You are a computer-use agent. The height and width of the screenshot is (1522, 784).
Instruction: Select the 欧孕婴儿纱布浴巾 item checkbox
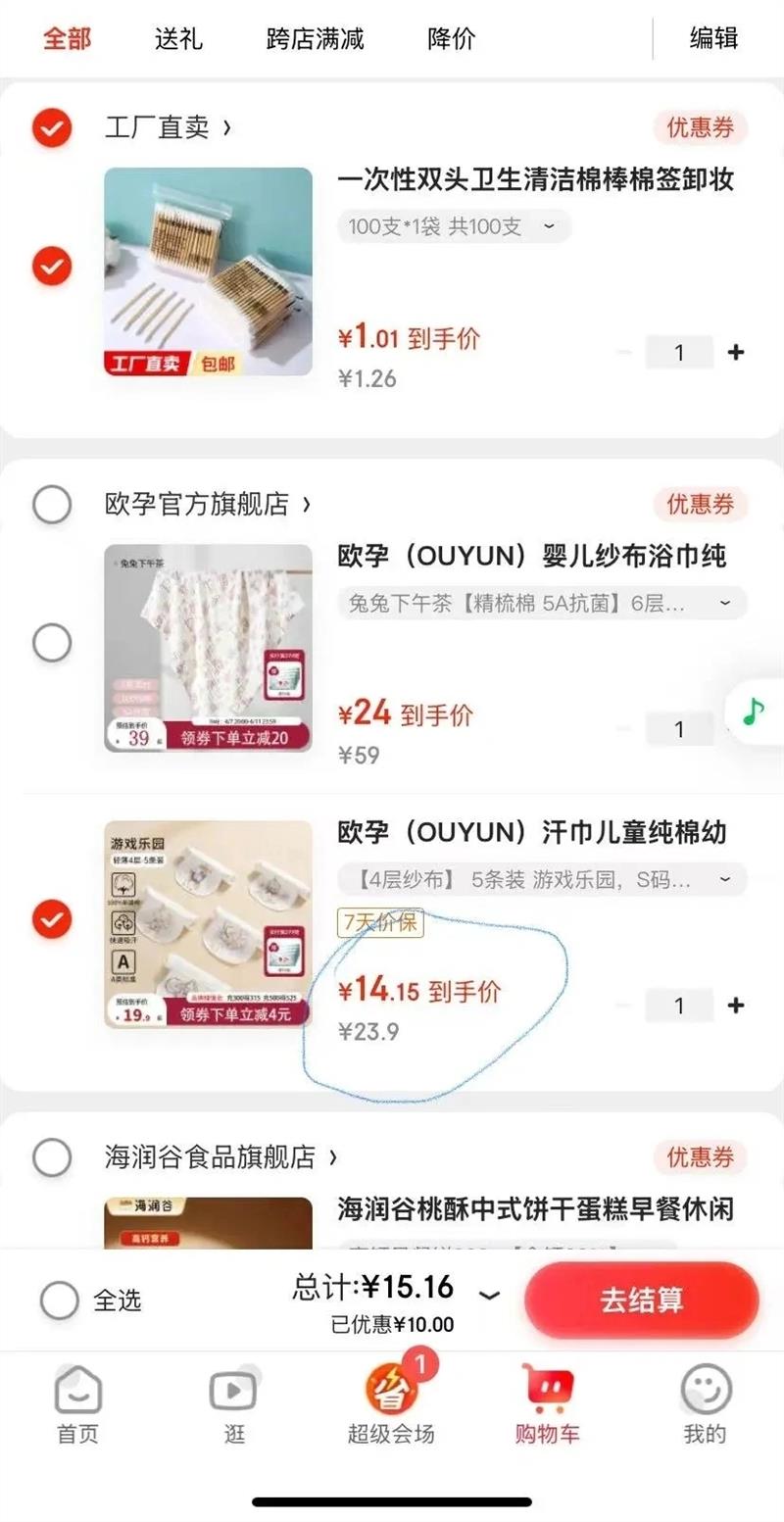point(52,644)
